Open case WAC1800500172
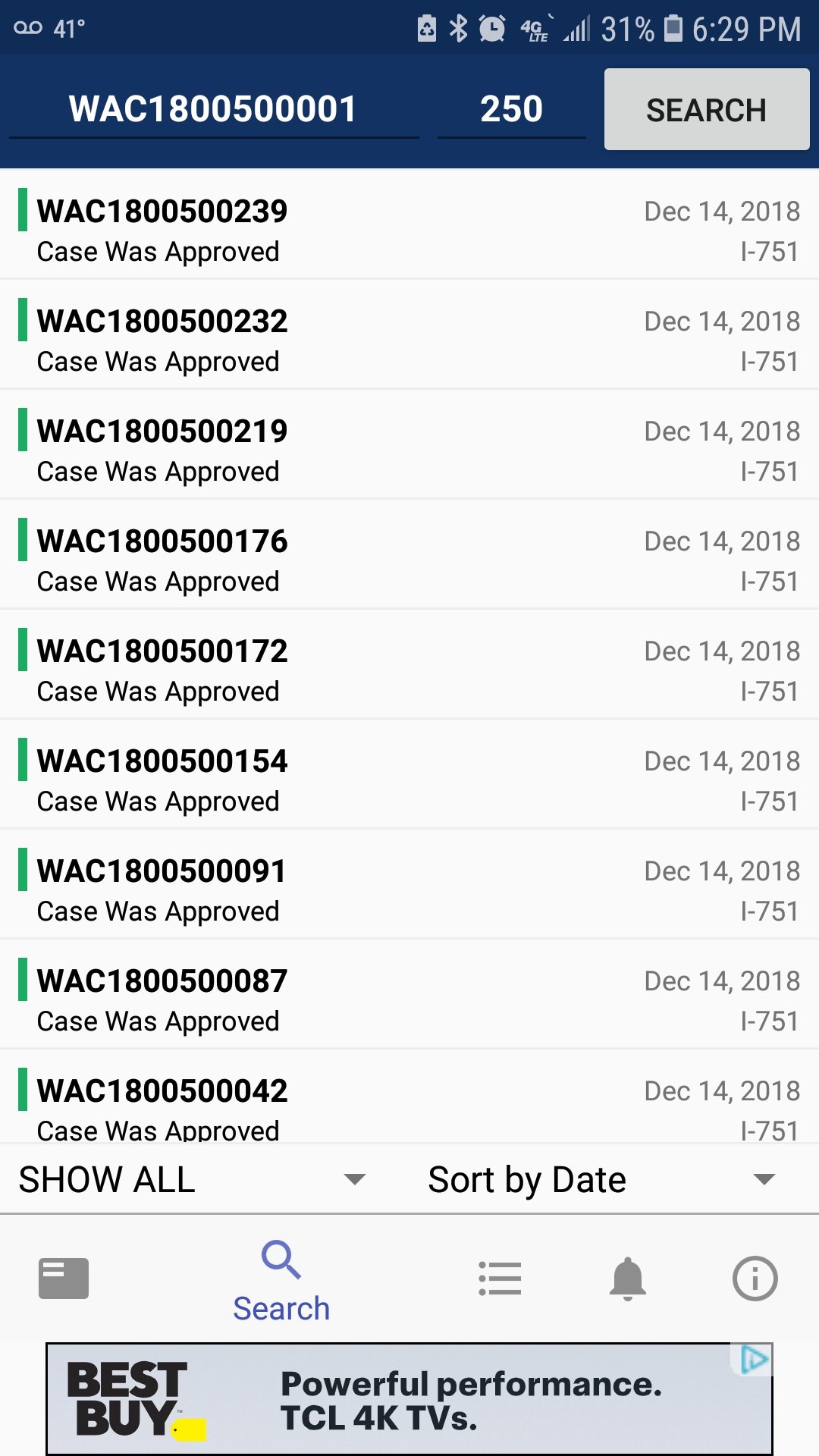Viewport: 819px width, 1456px height. [x=409, y=664]
